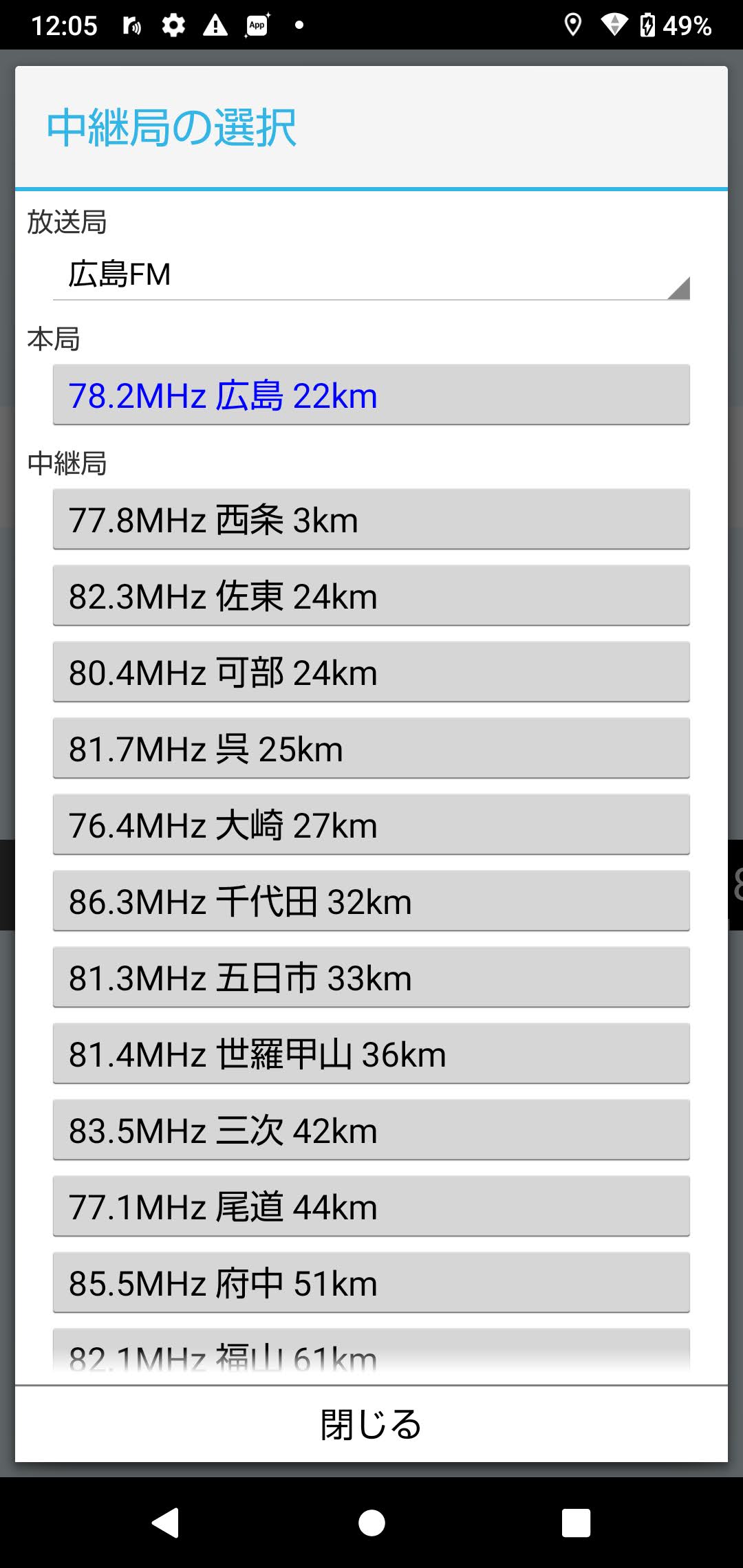Select 83.5MHz 三次 42km
Image resolution: width=743 pixels, height=1568 pixels.
(x=371, y=1130)
